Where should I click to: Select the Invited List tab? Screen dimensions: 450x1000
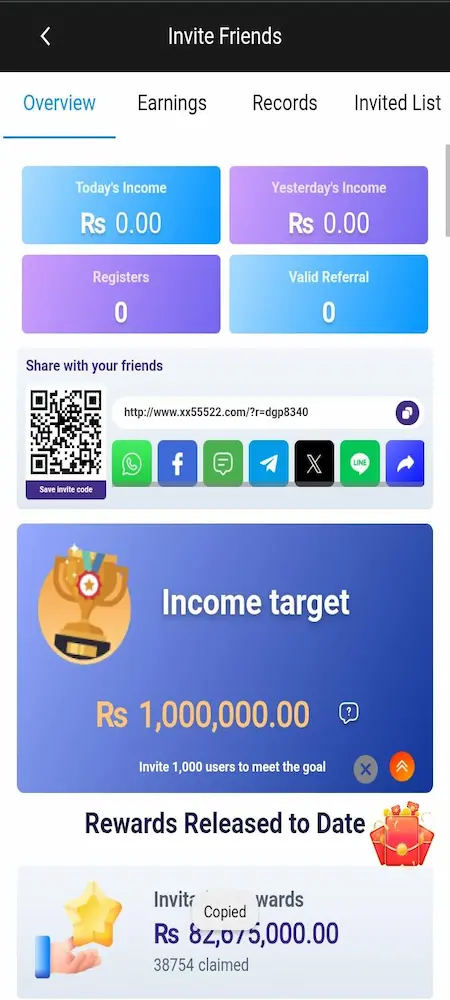pos(397,103)
